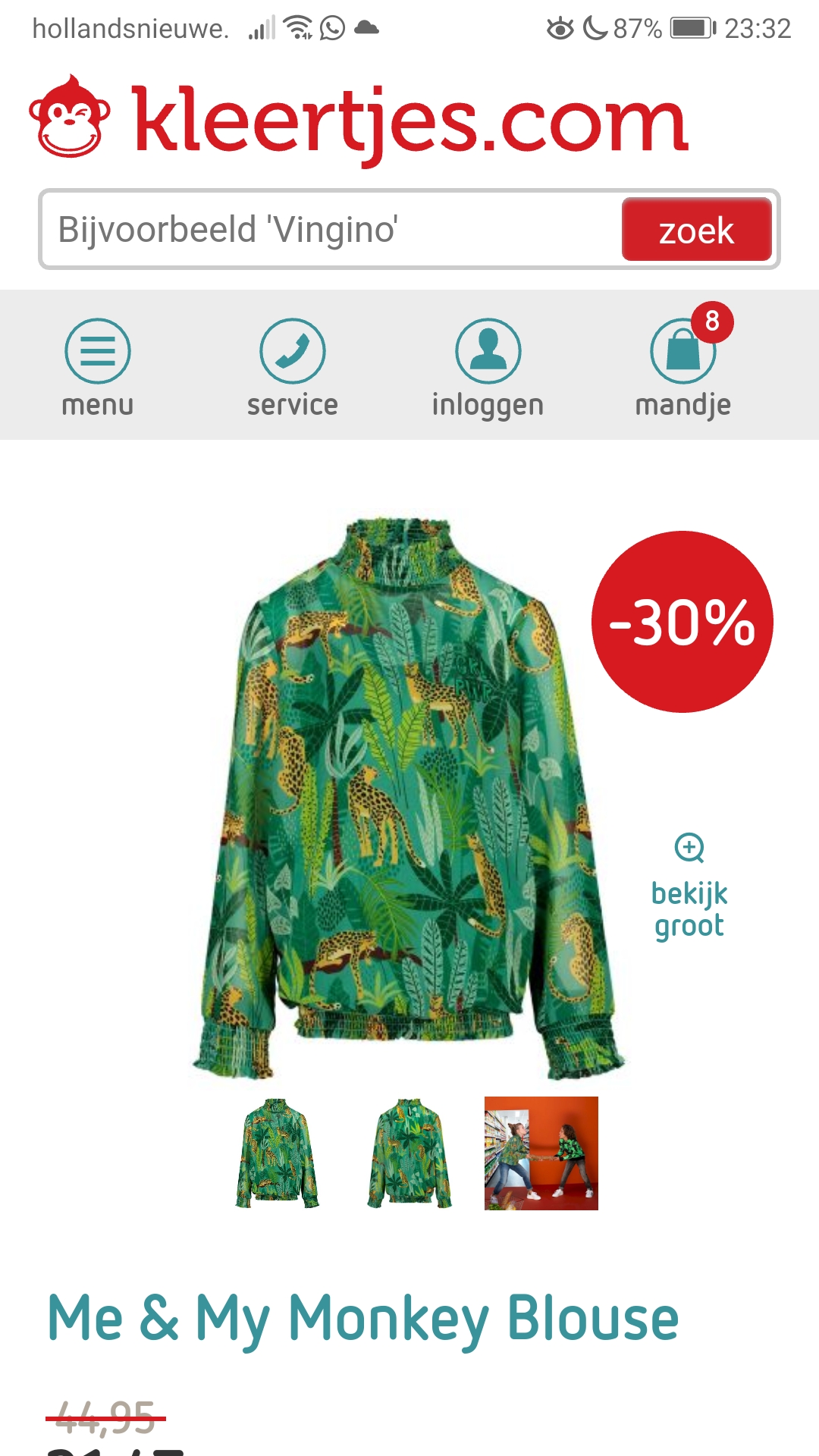
Task: Open the main blouse product image
Action: coord(408,798)
